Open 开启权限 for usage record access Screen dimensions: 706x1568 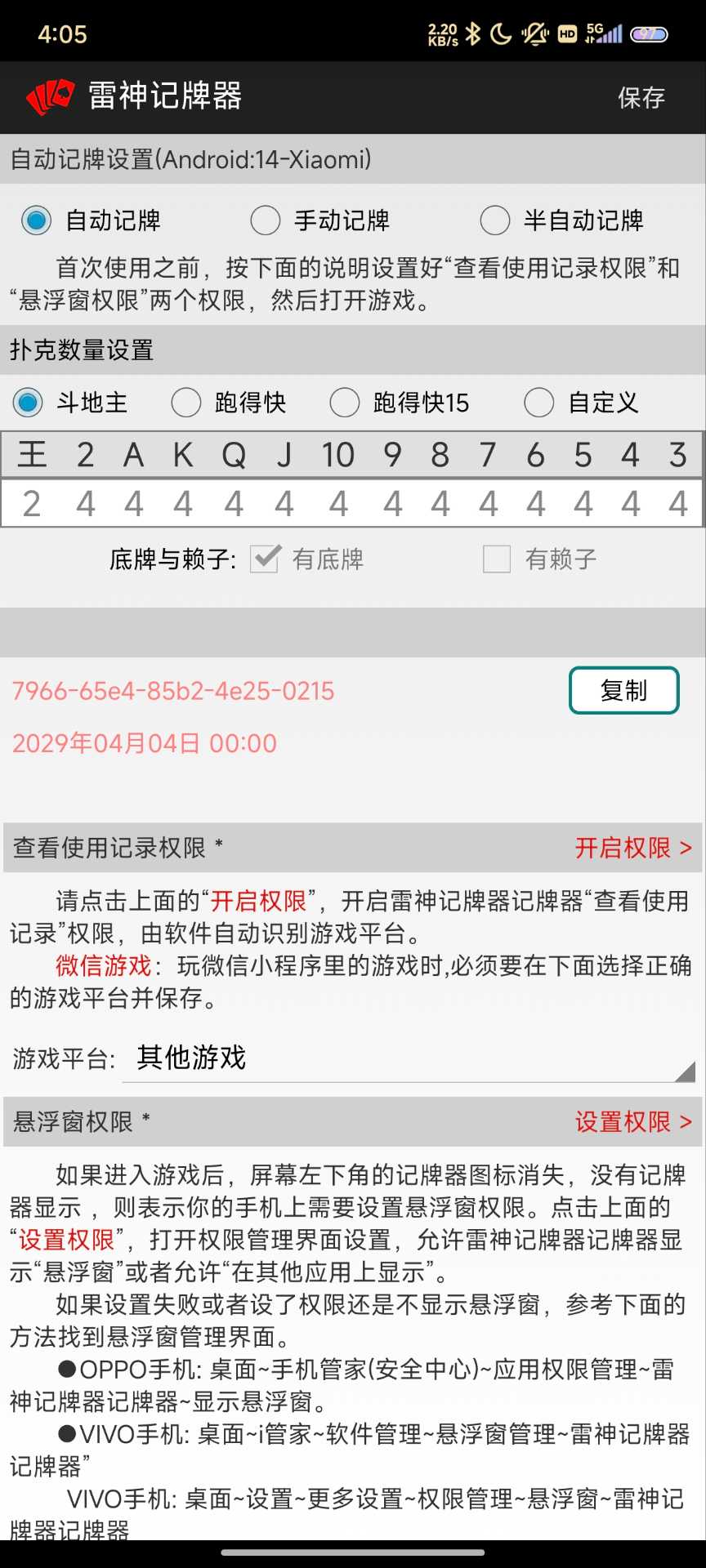633,849
